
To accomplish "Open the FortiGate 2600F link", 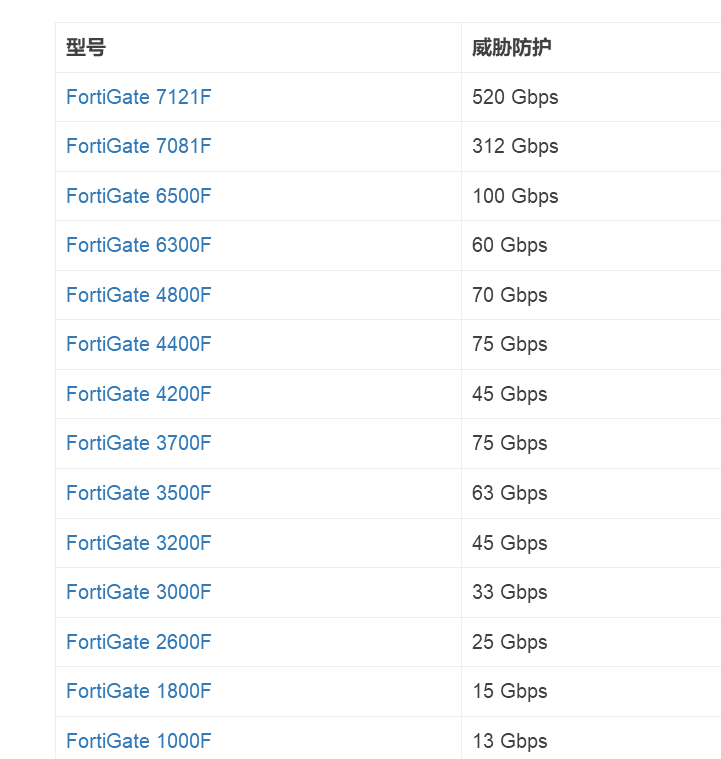I will [x=138, y=642].
